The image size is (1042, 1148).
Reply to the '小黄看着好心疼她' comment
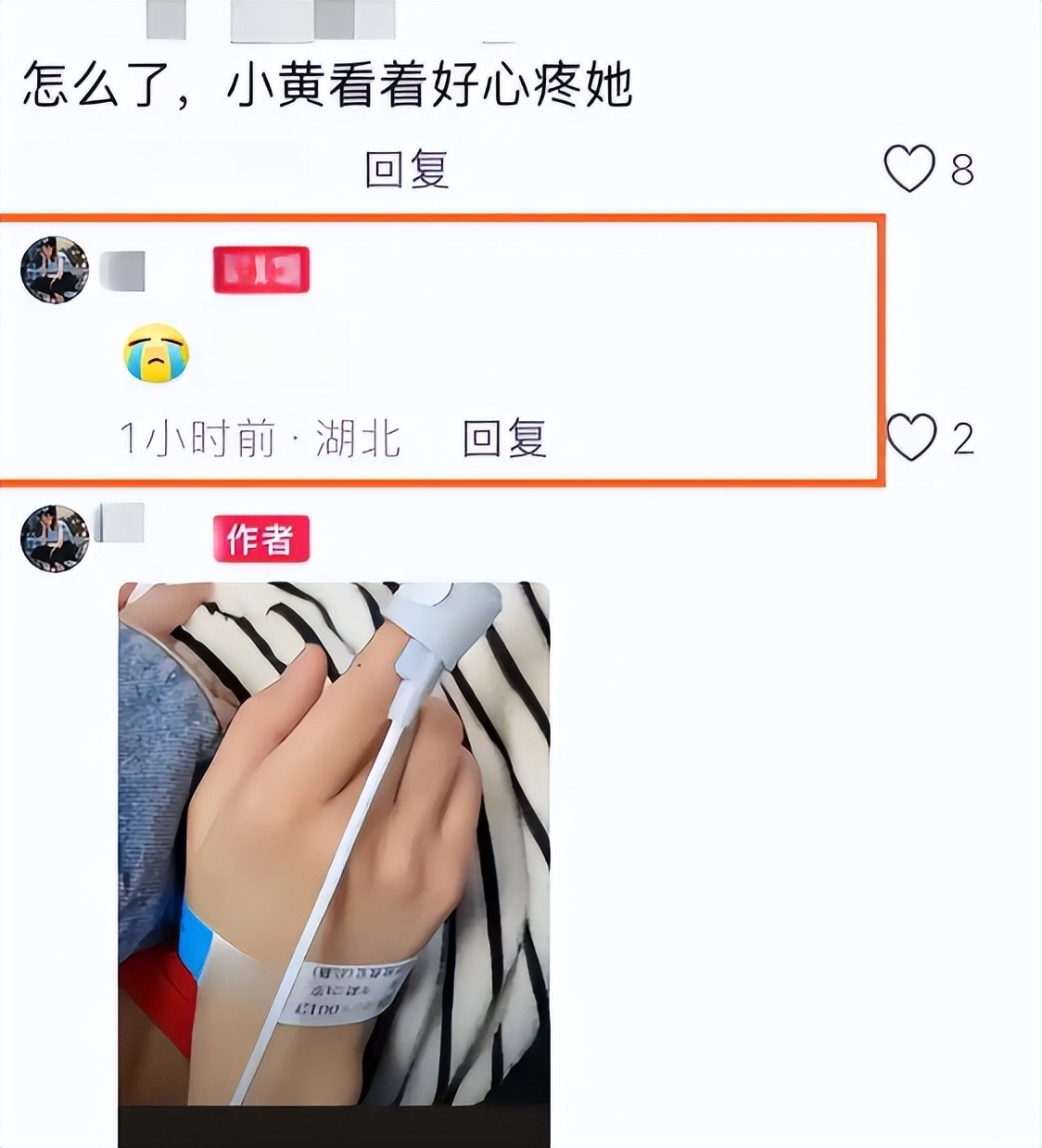coord(406,170)
